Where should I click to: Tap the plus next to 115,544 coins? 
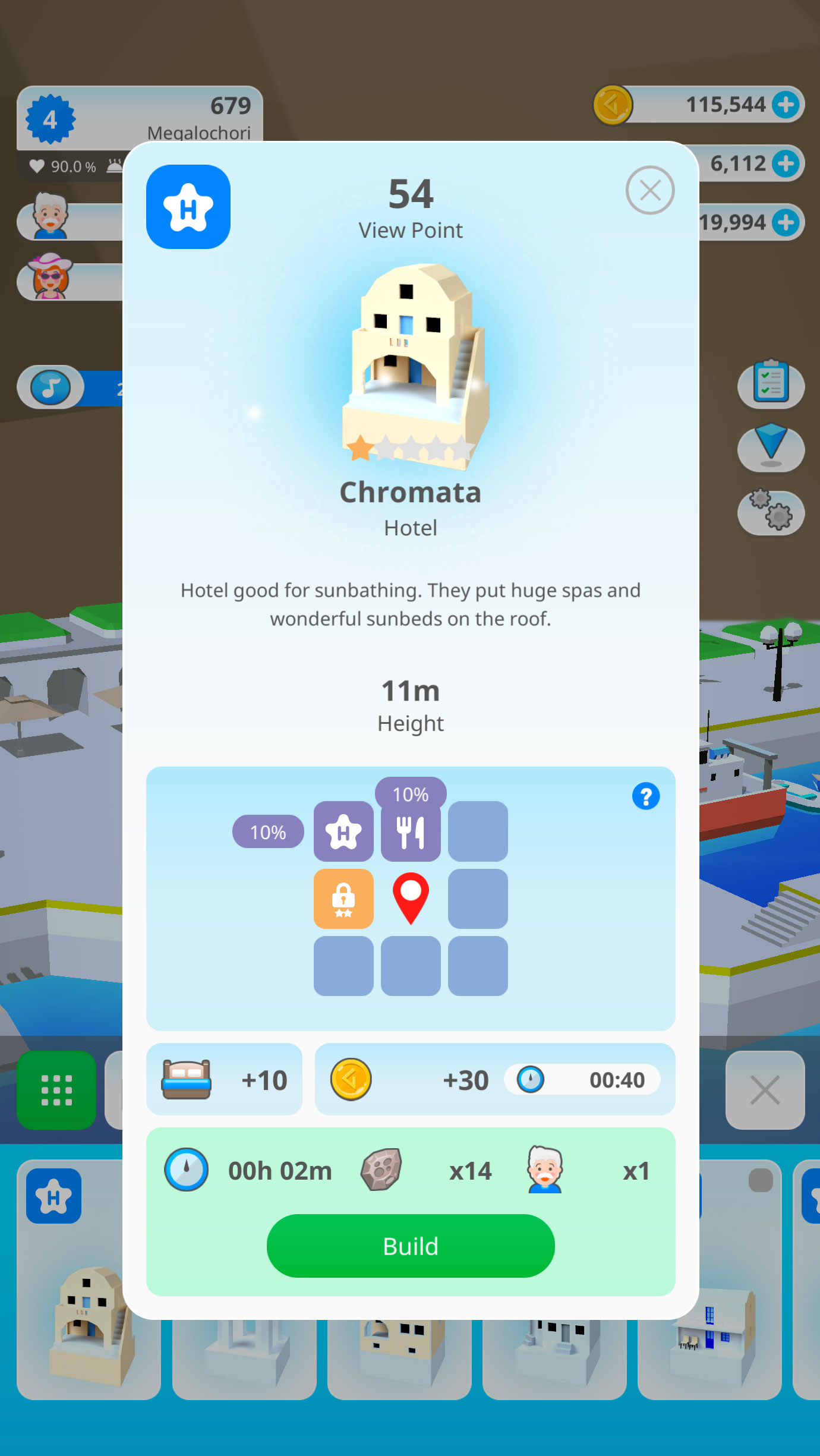(786, 105)
